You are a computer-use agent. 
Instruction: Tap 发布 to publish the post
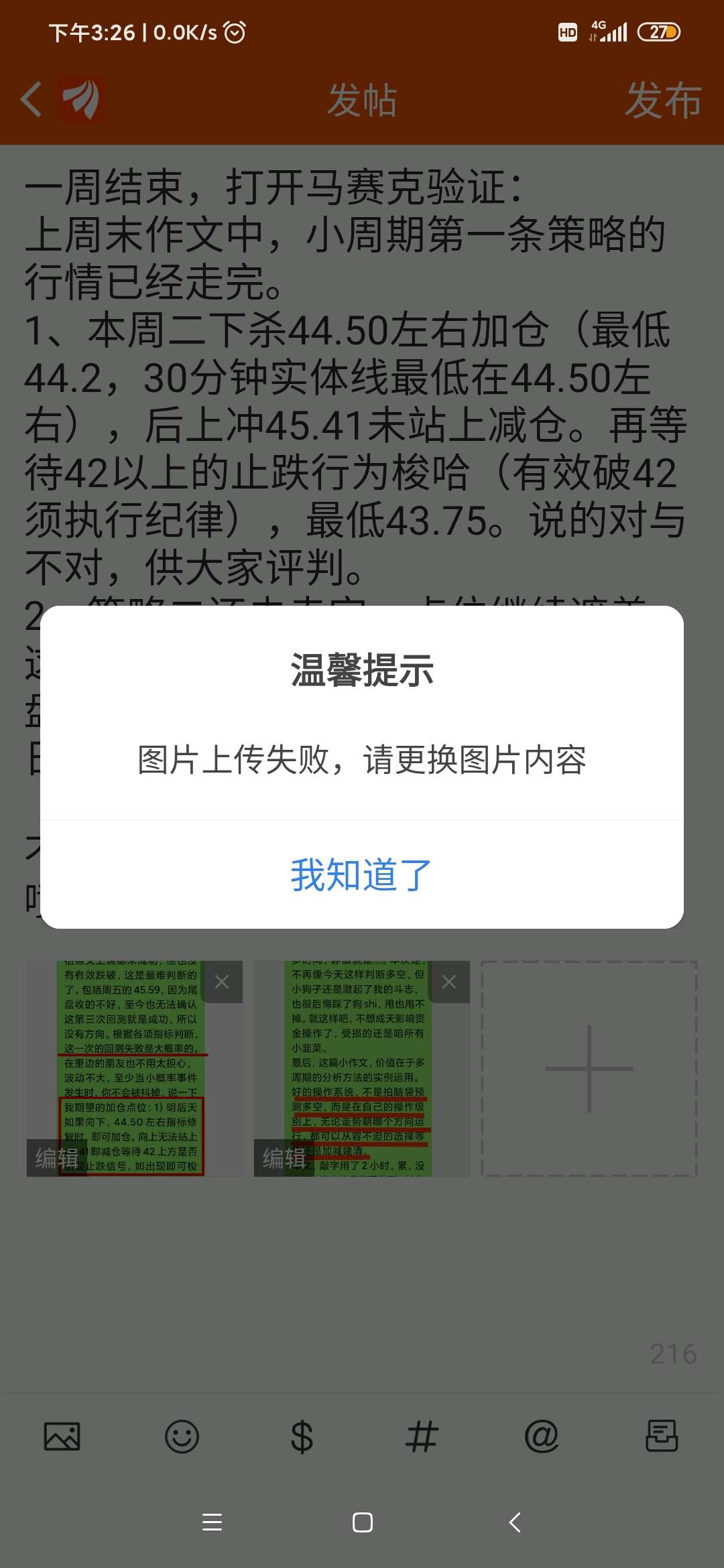pyautogui.click(x=663, y=101)
